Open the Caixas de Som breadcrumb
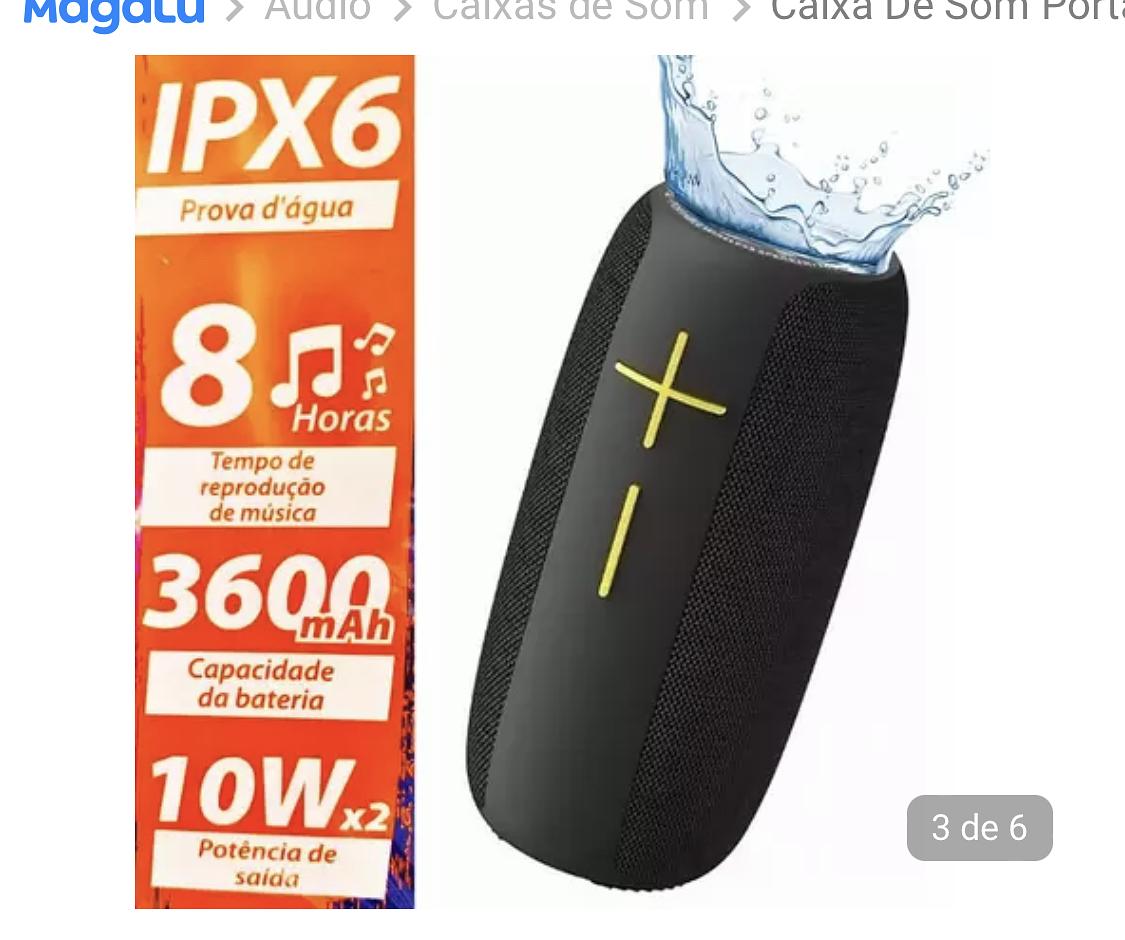Screen dimensions: 1125x940 pyautogui.click(x=570, y=9)
